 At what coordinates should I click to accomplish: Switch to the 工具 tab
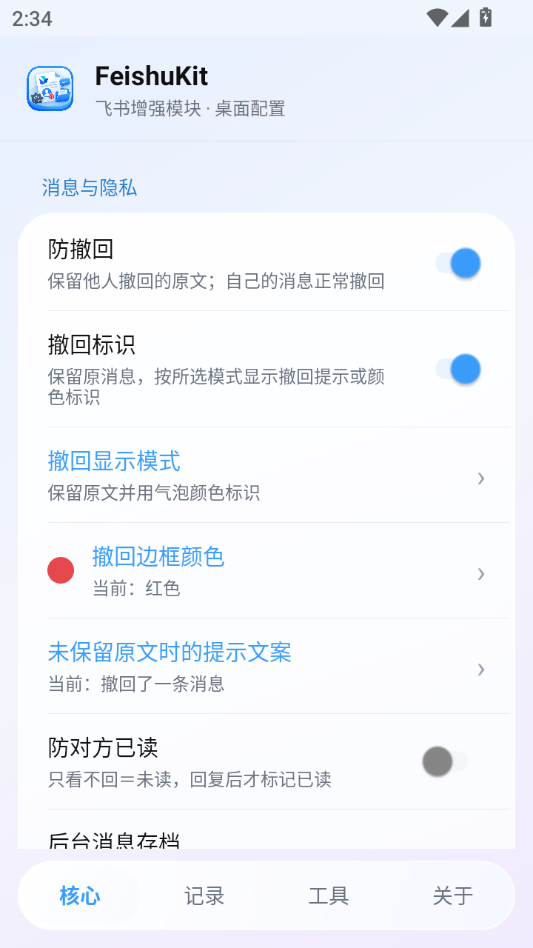click(329, 895)
